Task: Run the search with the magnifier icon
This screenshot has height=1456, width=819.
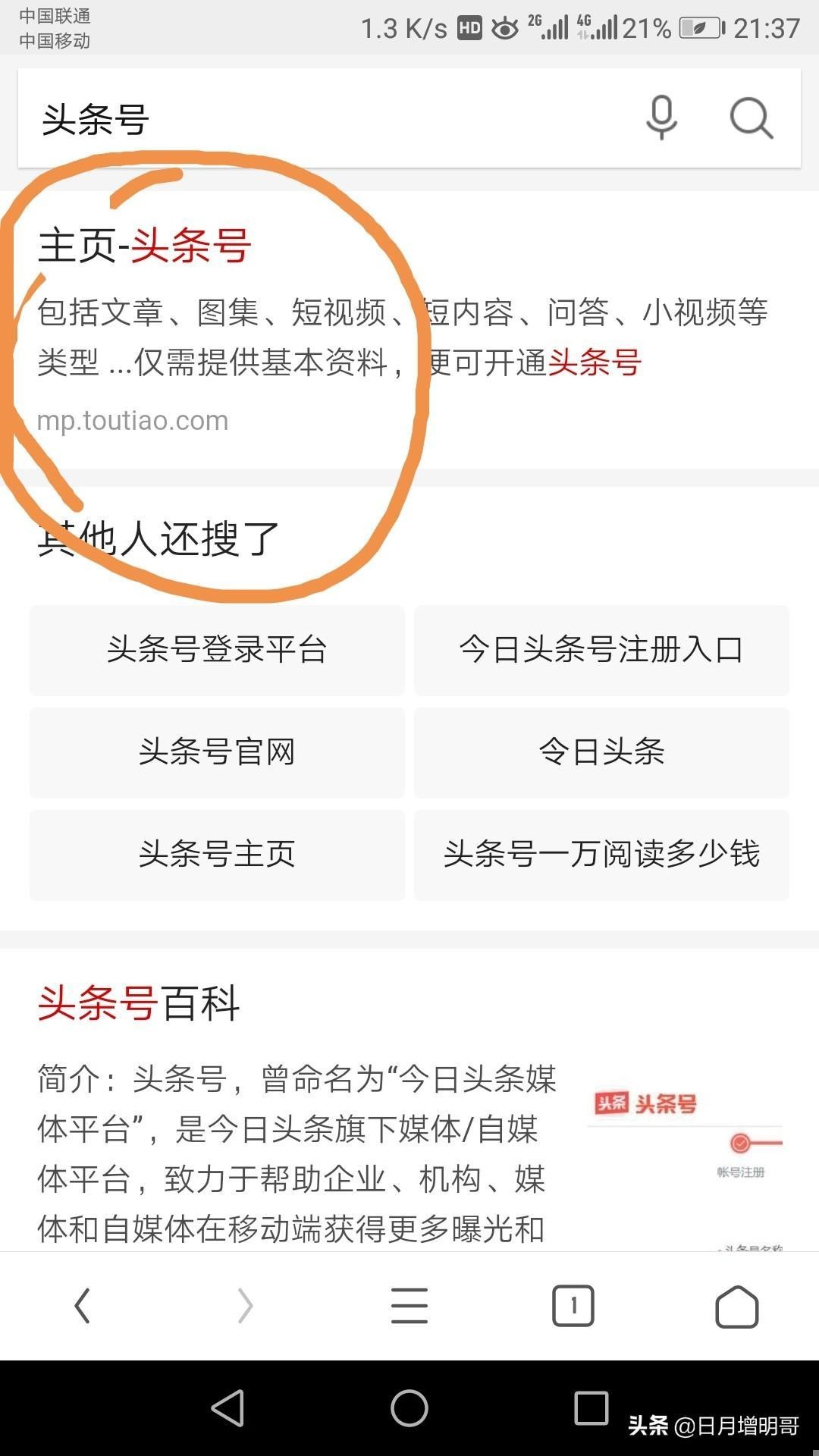Action: pyautogui.click(x=751, y=118)
